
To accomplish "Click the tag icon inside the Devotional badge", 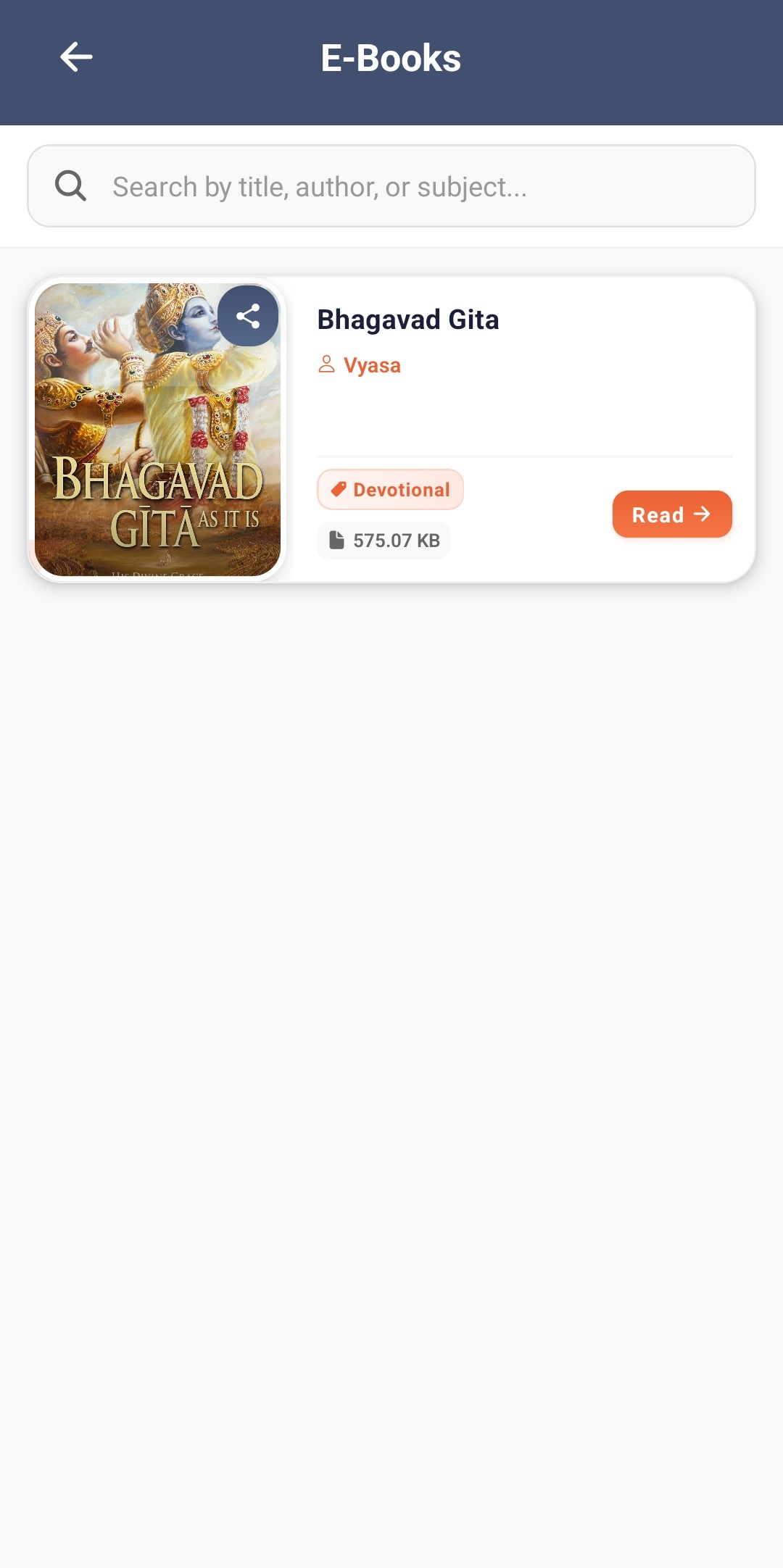I will (339, 489).
